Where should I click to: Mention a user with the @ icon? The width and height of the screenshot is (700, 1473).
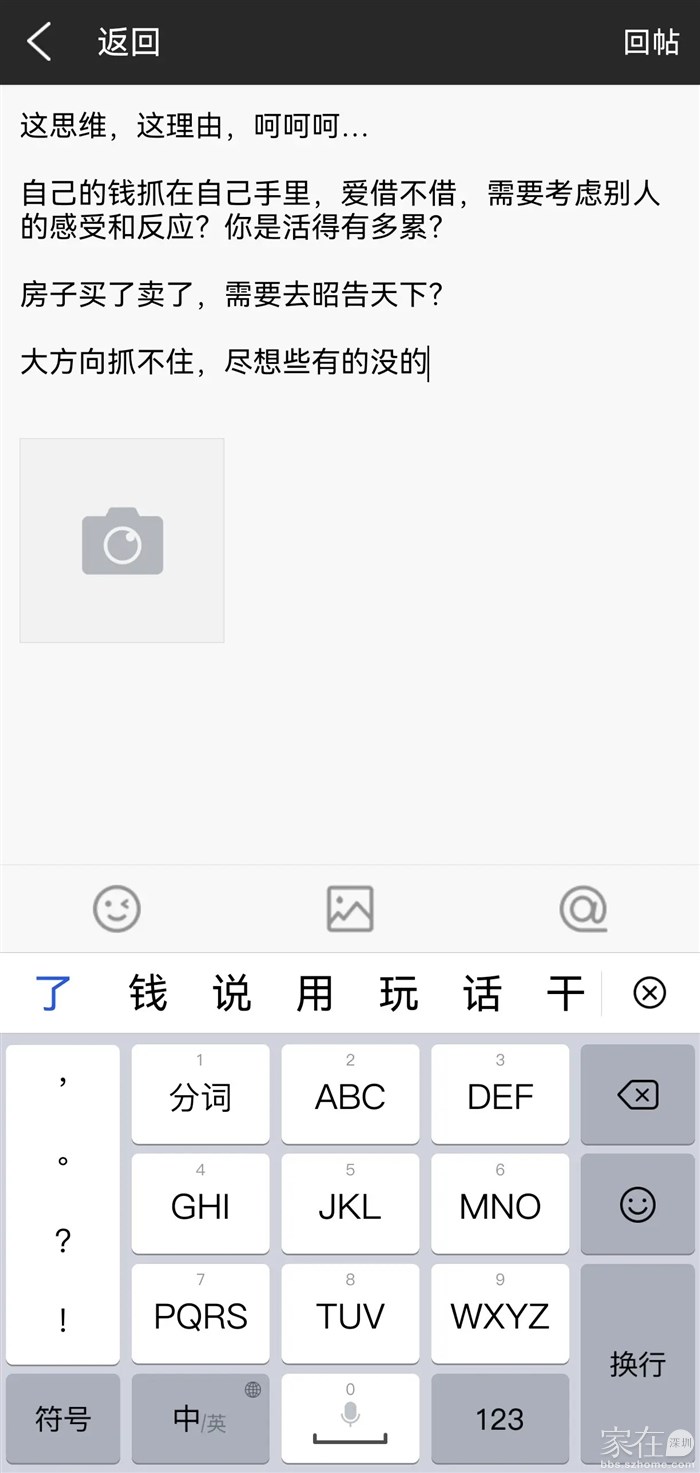click(583, 909)
